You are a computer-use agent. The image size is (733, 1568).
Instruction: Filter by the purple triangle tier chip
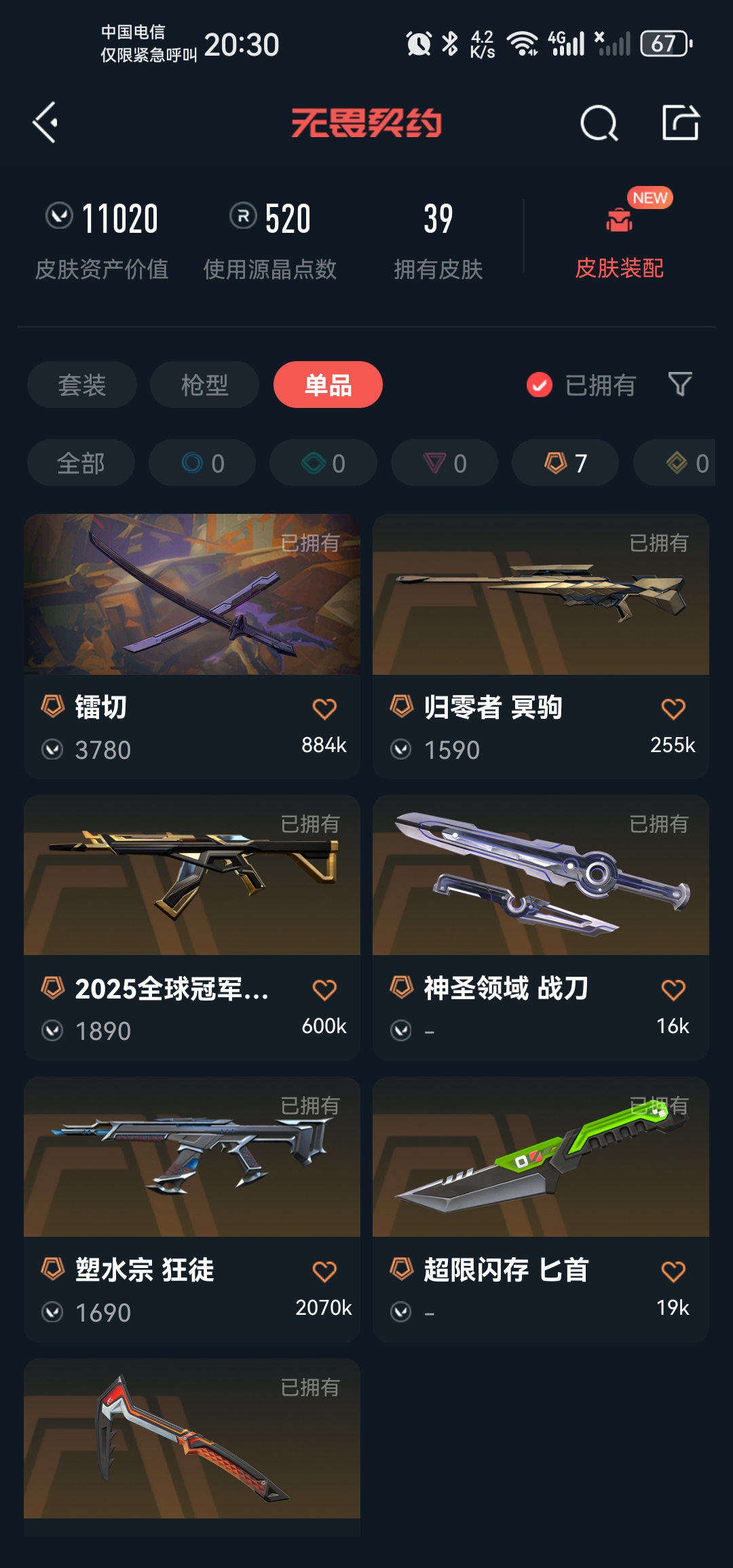pyautogui.click(x=444, y=463)
